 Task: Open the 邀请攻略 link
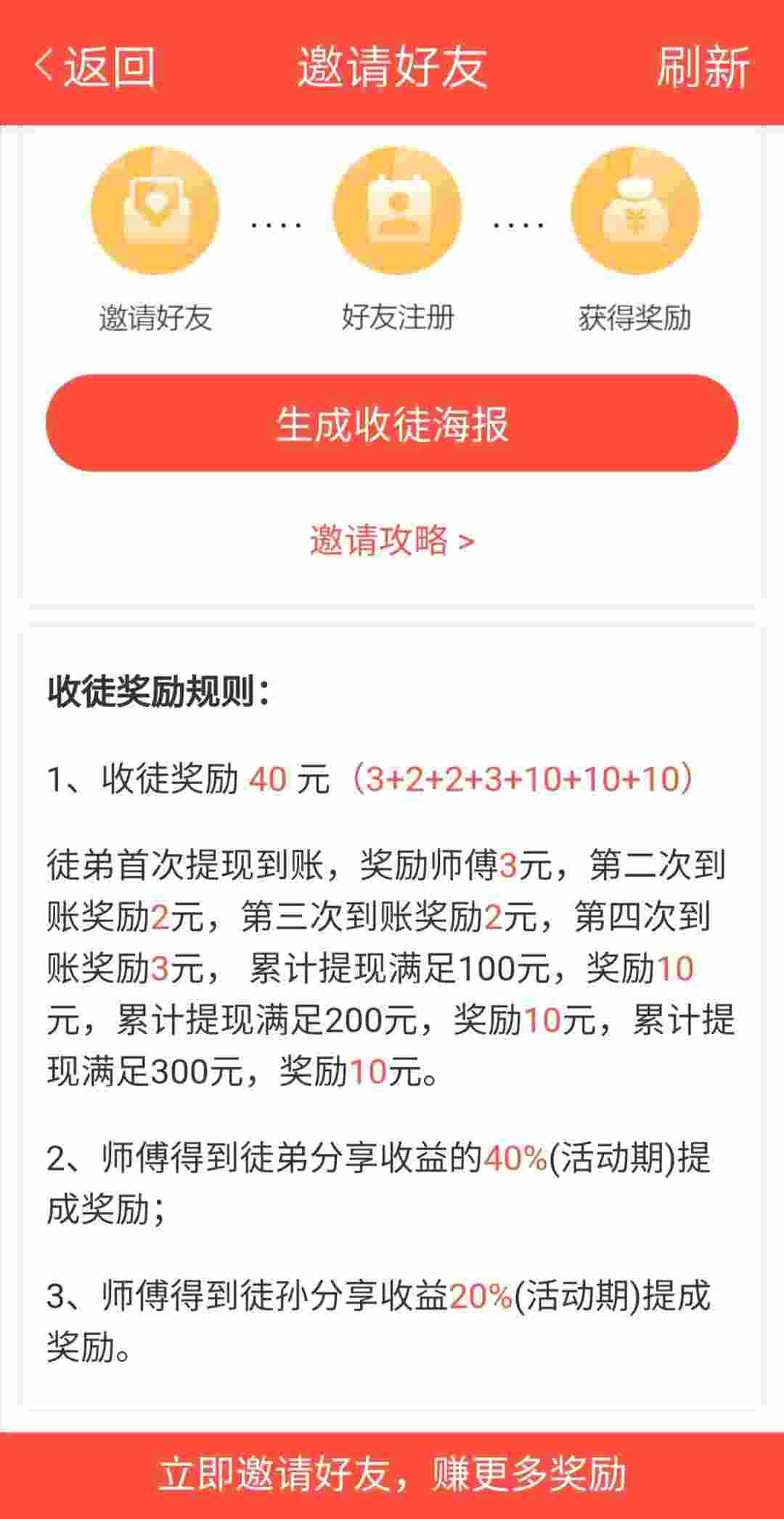point(392,540)
